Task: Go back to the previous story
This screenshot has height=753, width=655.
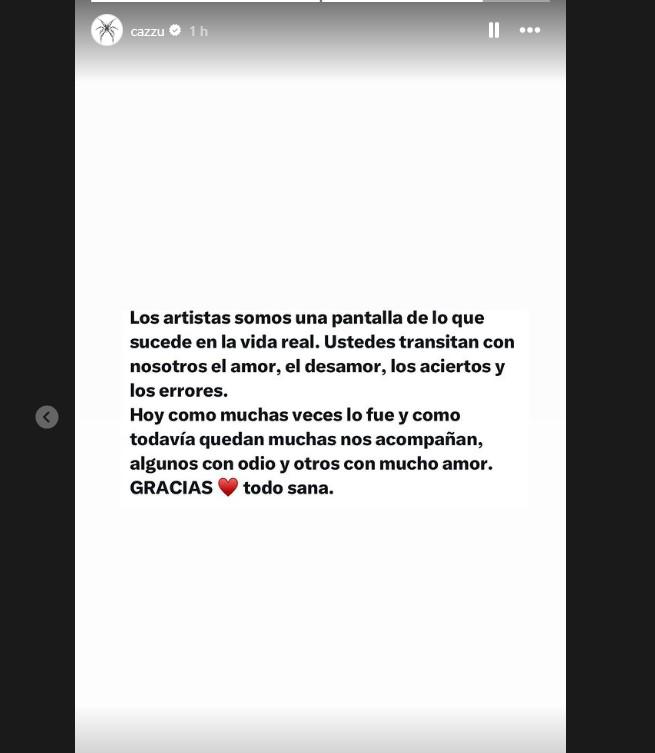Action: 47,417
